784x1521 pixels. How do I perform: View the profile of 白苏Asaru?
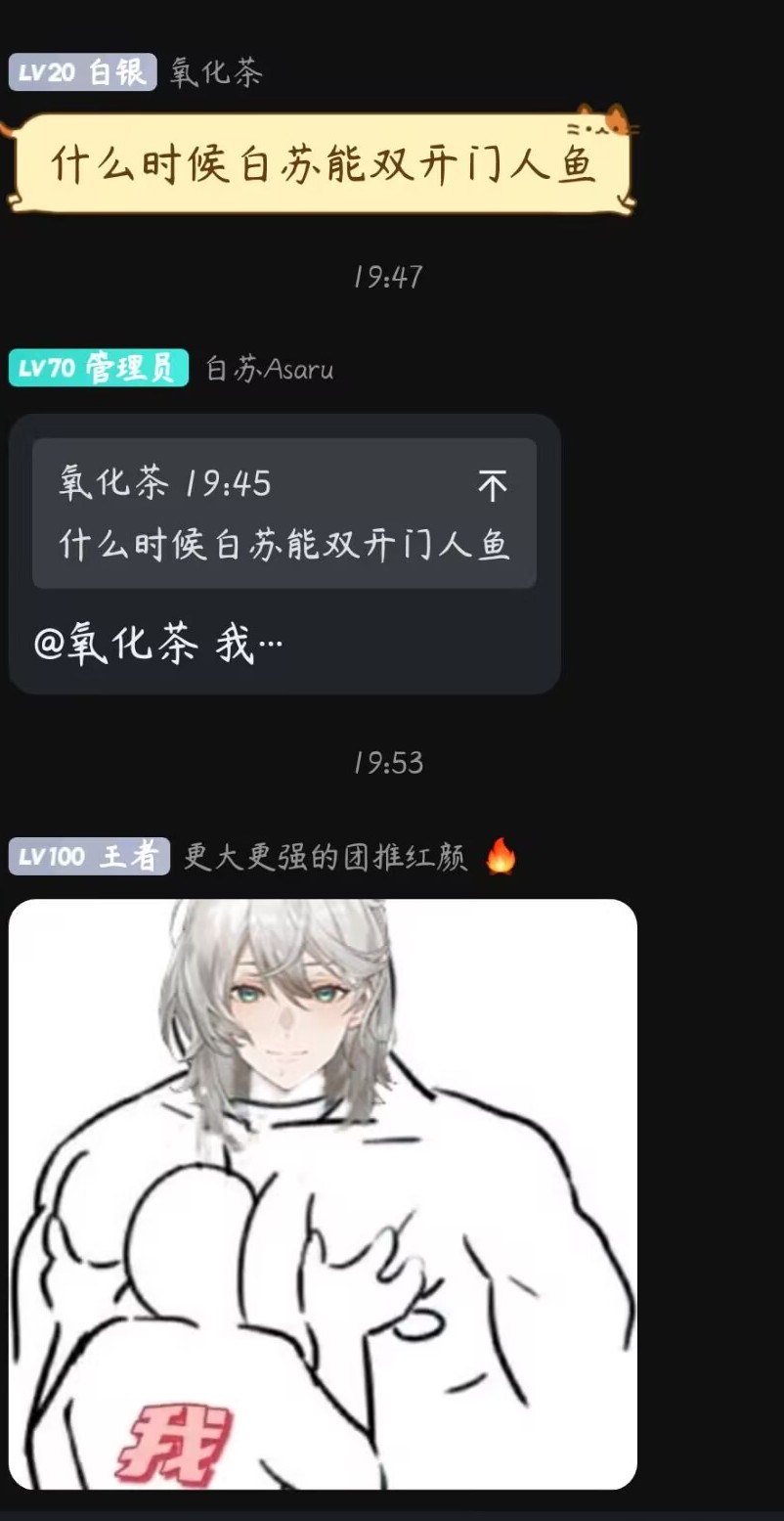click(269, 369)
